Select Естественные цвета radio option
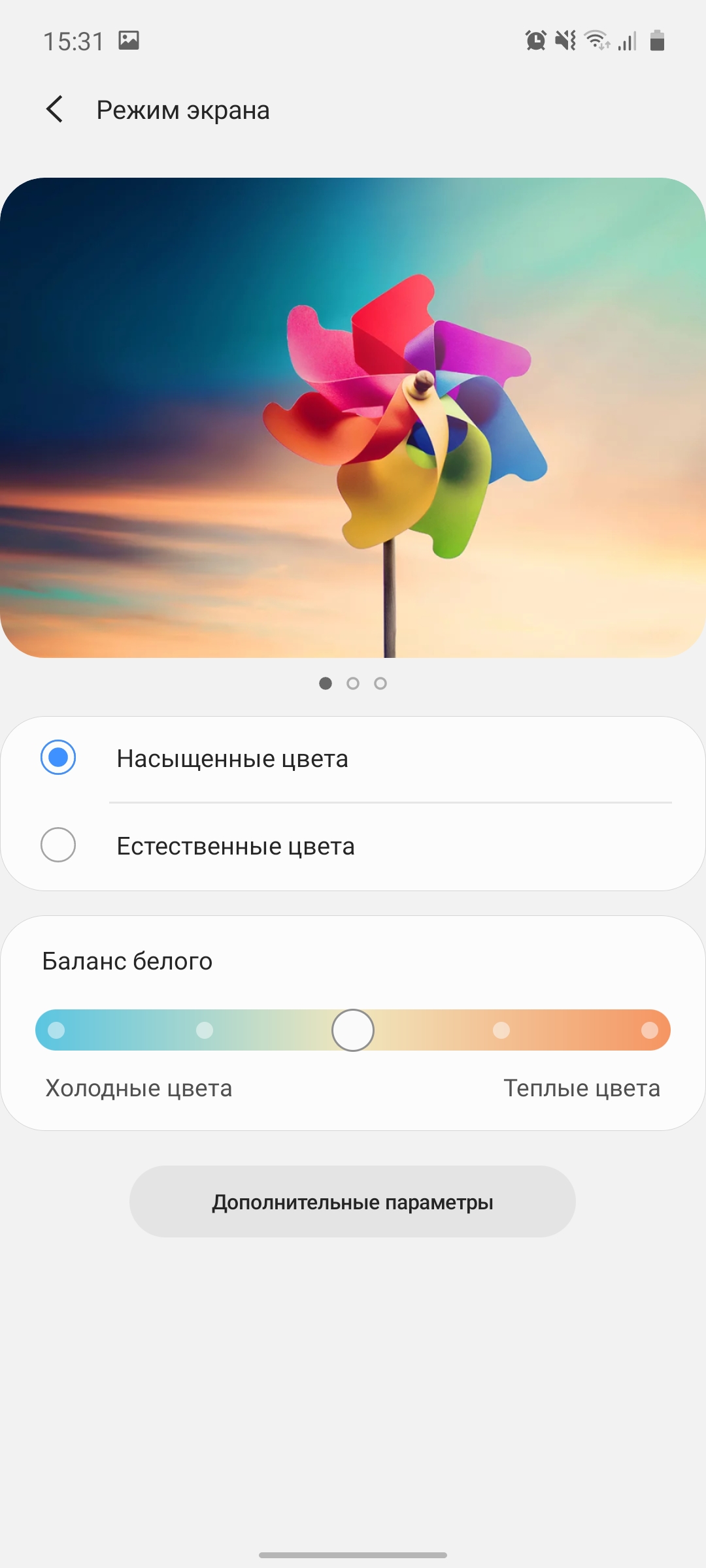Viewport: 706px width, 1568px height. pyautogui.click(x=58, y=845)
